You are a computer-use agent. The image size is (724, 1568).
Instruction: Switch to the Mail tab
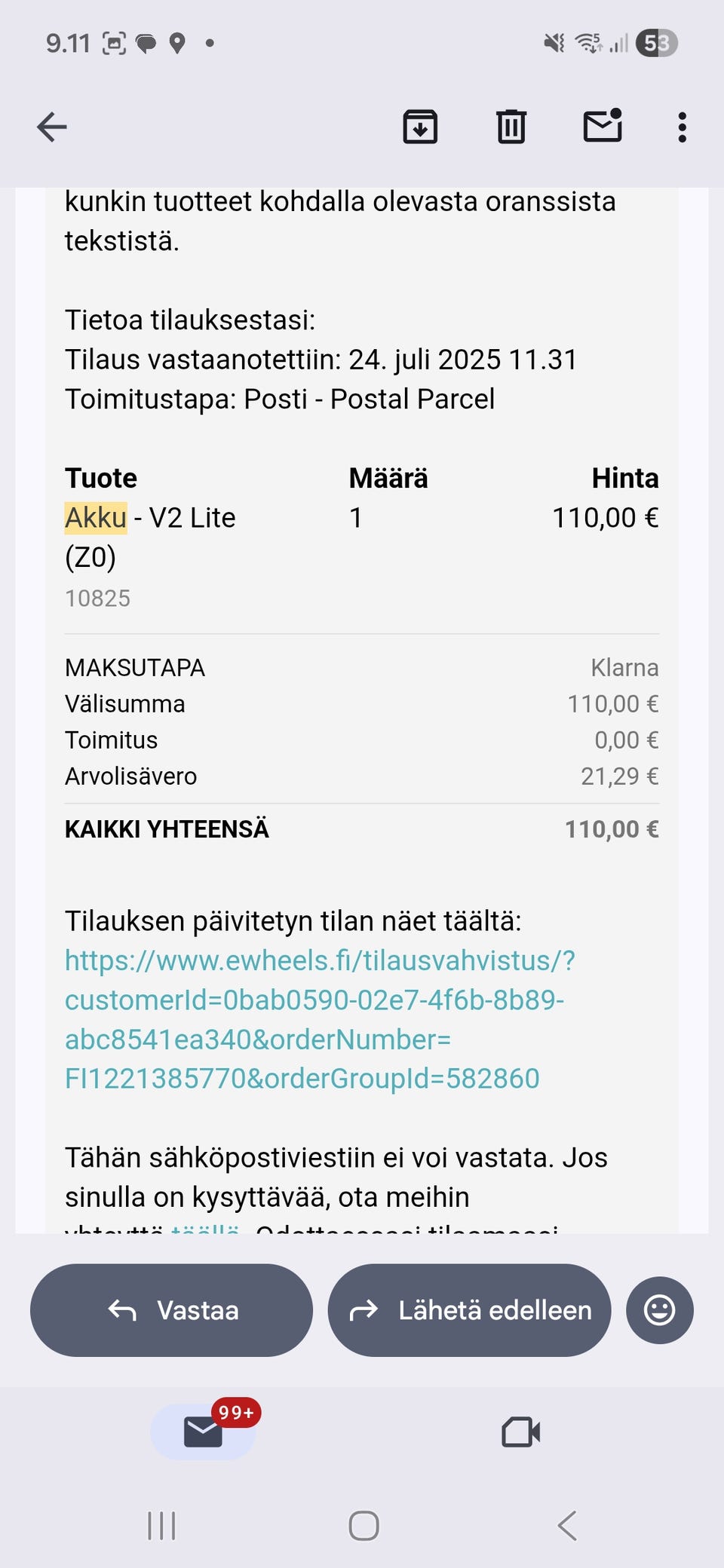click(204, 1432)
